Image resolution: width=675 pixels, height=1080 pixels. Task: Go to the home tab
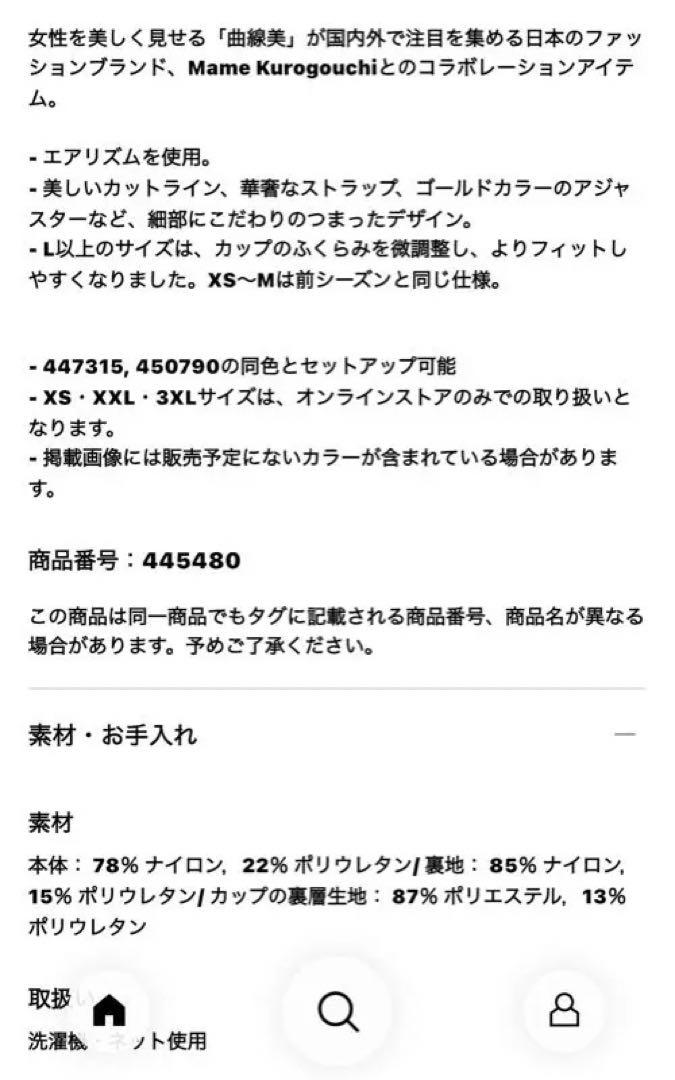(x=109, y=1011)
